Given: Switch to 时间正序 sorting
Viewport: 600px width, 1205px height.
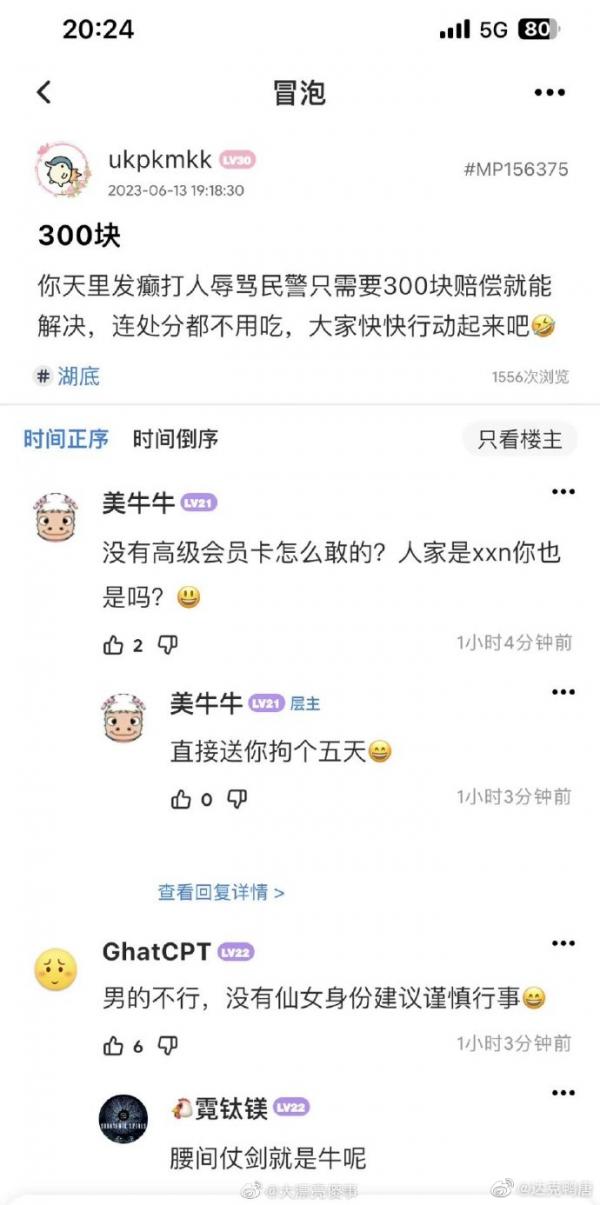Looking at the screenshot, I should [66, 438].
